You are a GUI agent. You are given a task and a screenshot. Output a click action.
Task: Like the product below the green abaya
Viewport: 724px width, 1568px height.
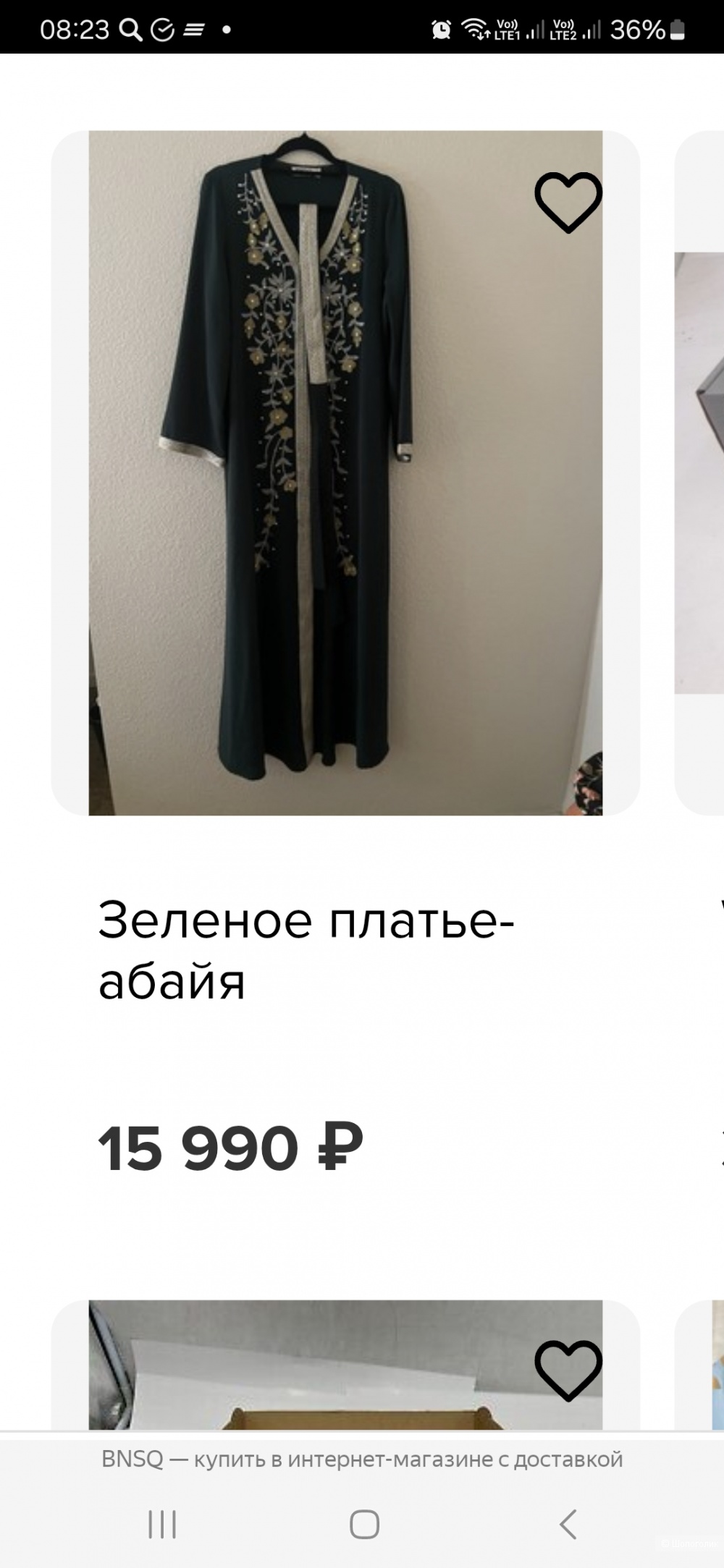(x=568, y=1370)
